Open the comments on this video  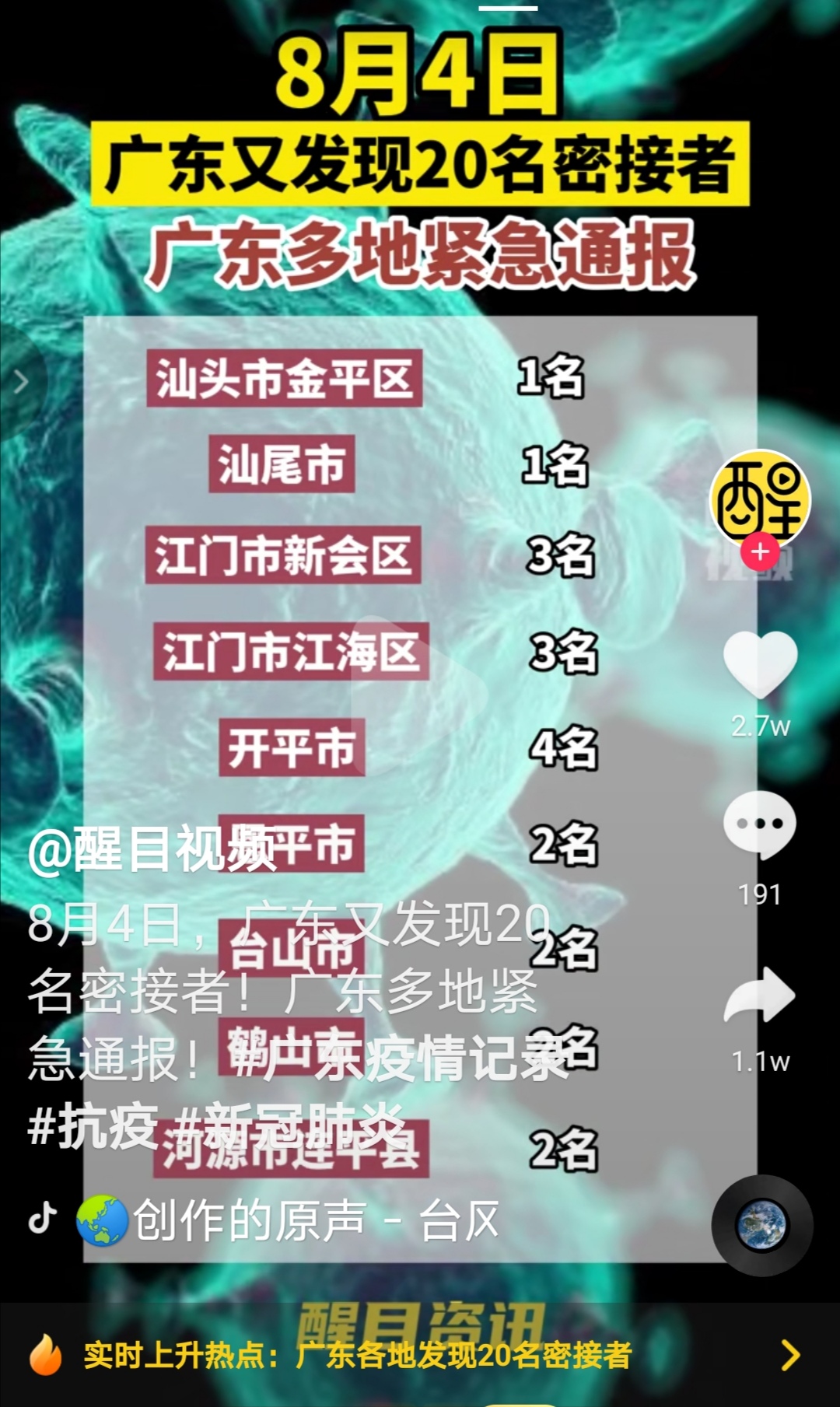click(x=760, y=825)
